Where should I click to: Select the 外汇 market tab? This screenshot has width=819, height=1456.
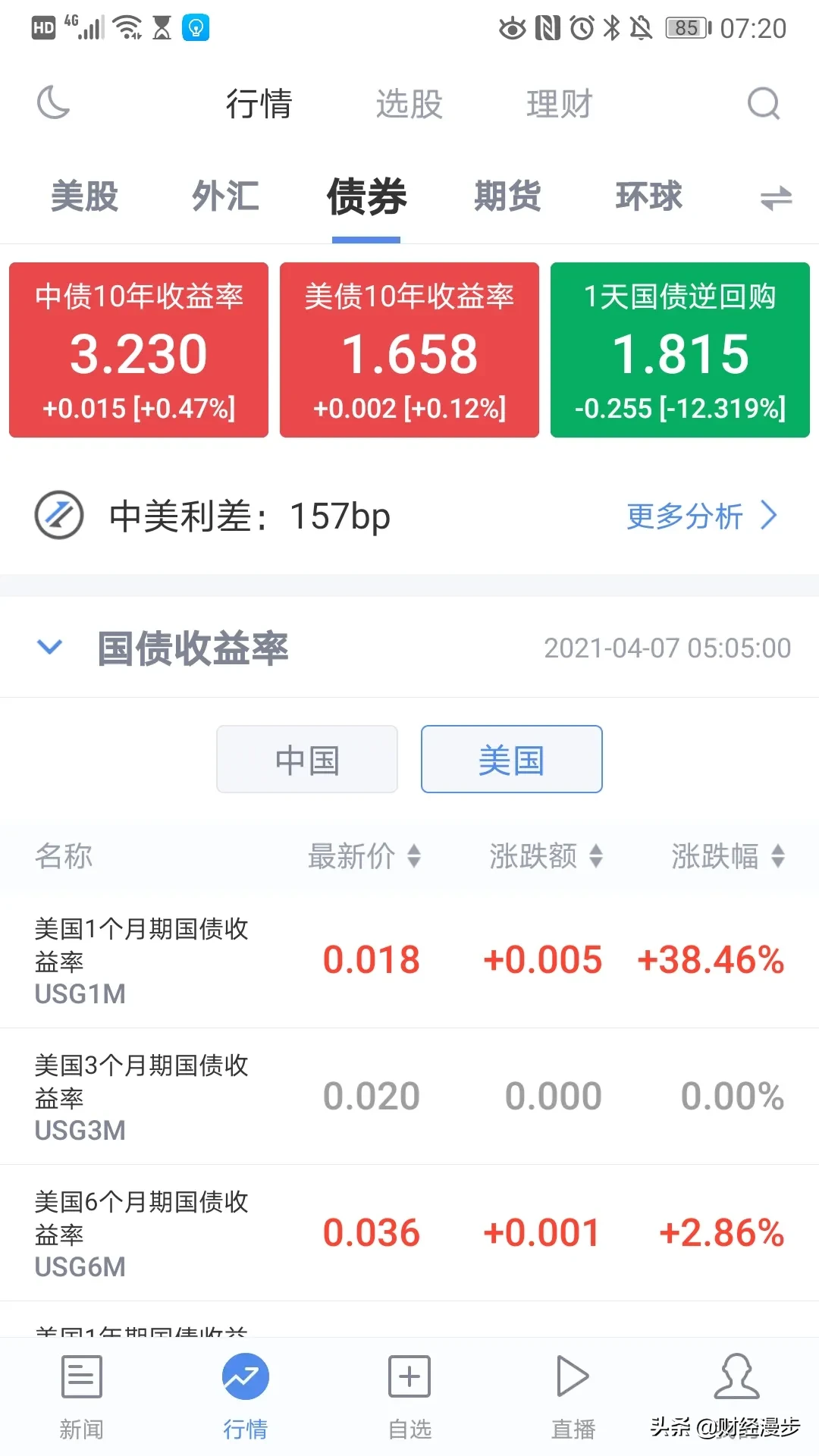pos(225,196)
